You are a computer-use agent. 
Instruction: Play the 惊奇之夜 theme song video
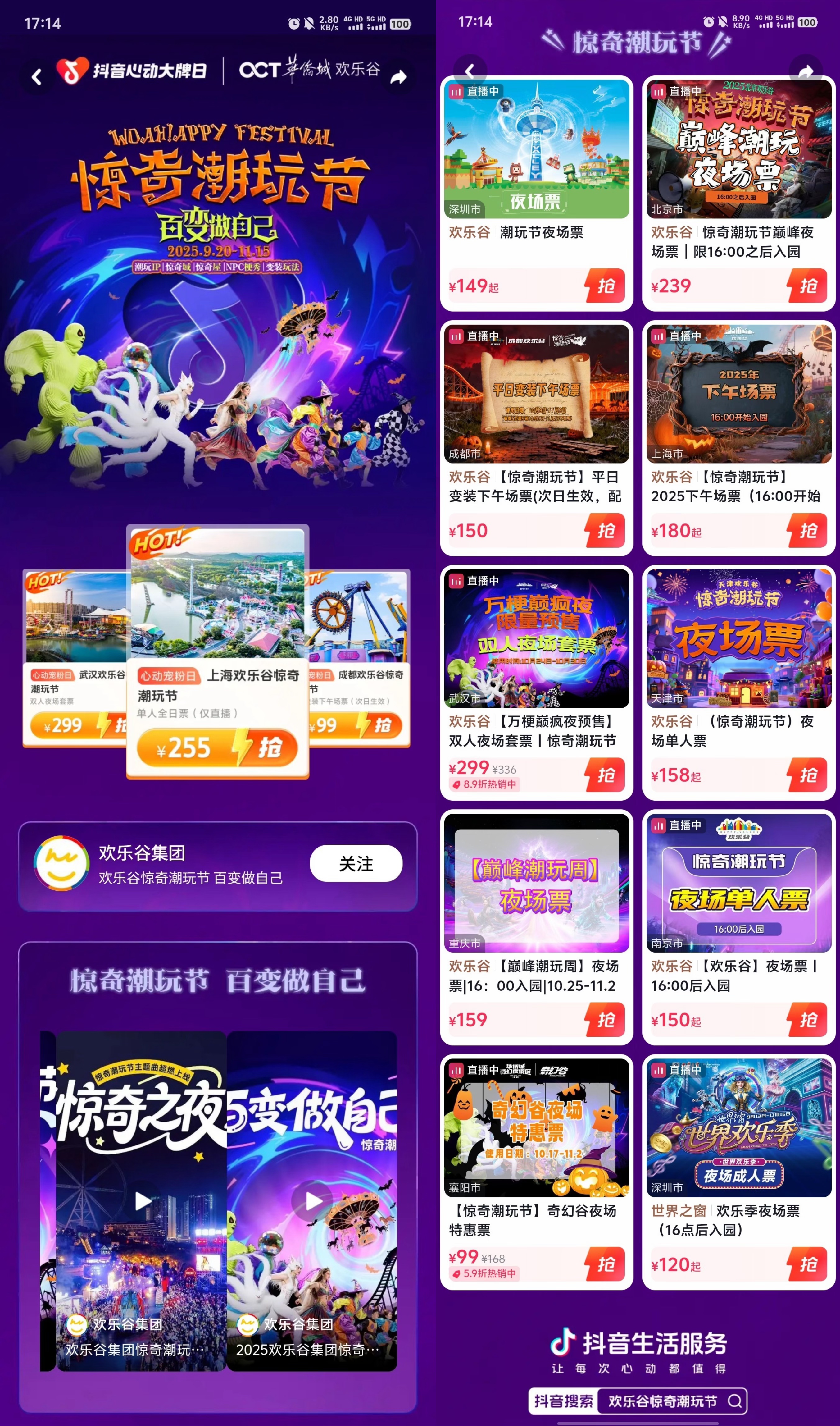click(x=142, y=1200)
